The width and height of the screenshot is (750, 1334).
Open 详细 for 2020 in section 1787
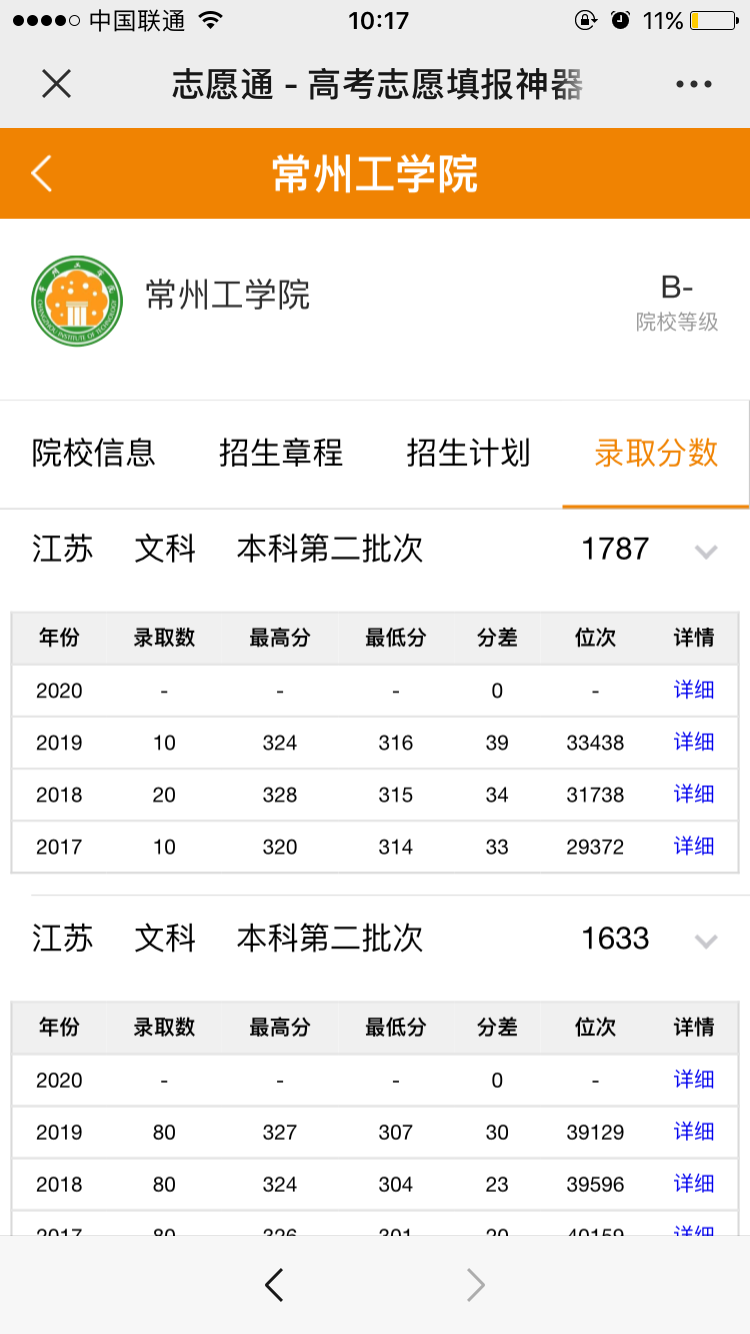coord(693,690)
